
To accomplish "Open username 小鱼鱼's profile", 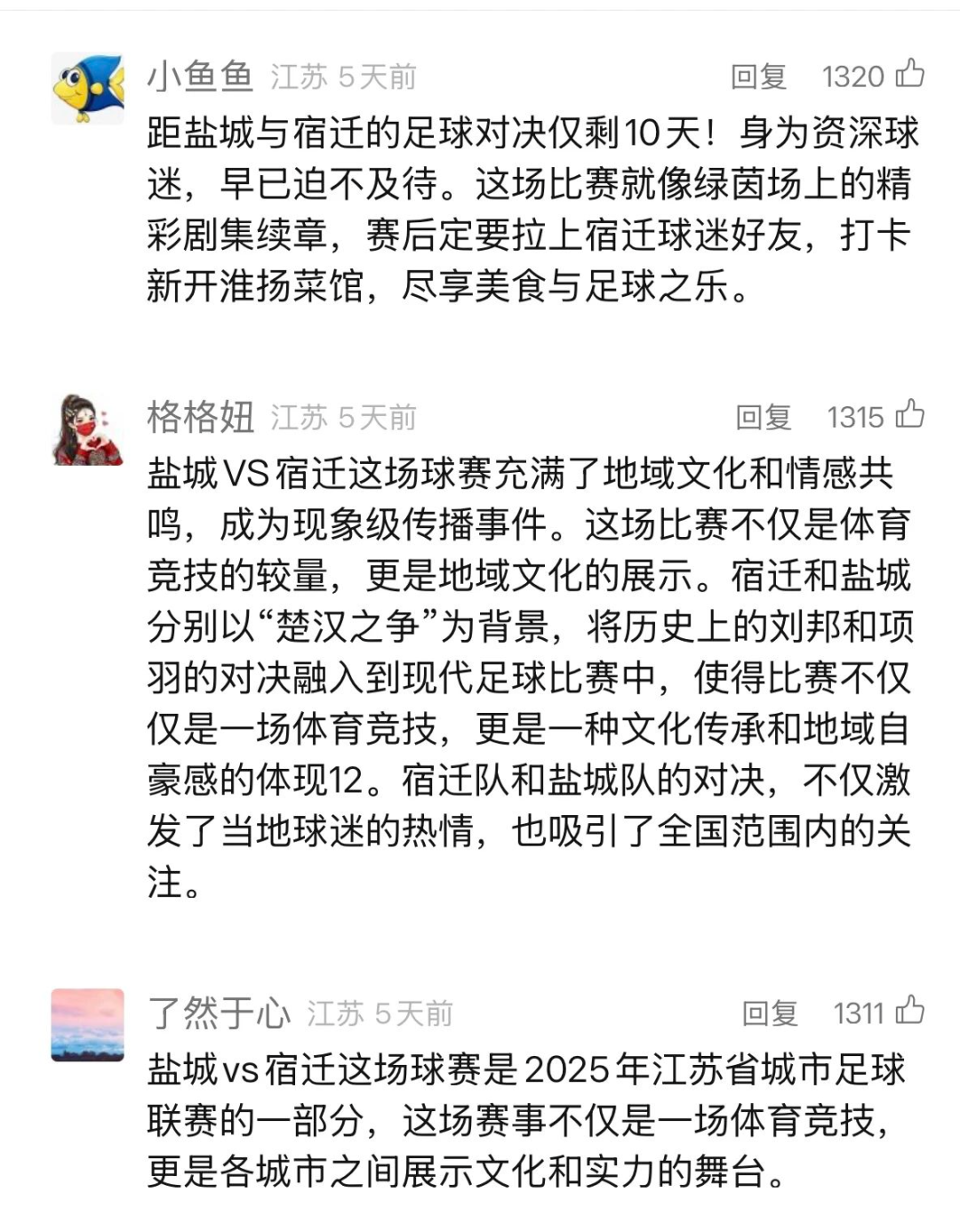I will [x=201, y=76].
